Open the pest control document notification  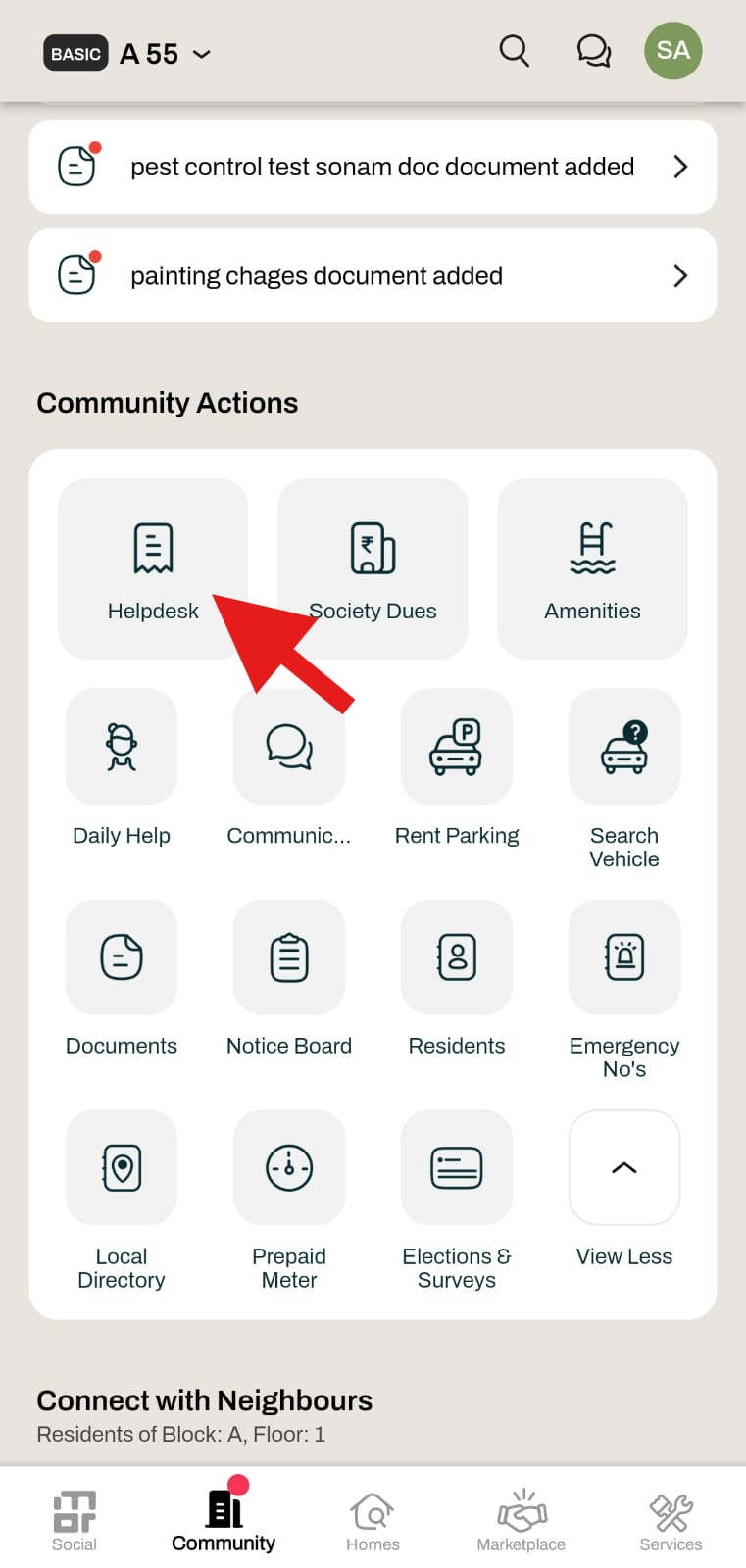373,167
